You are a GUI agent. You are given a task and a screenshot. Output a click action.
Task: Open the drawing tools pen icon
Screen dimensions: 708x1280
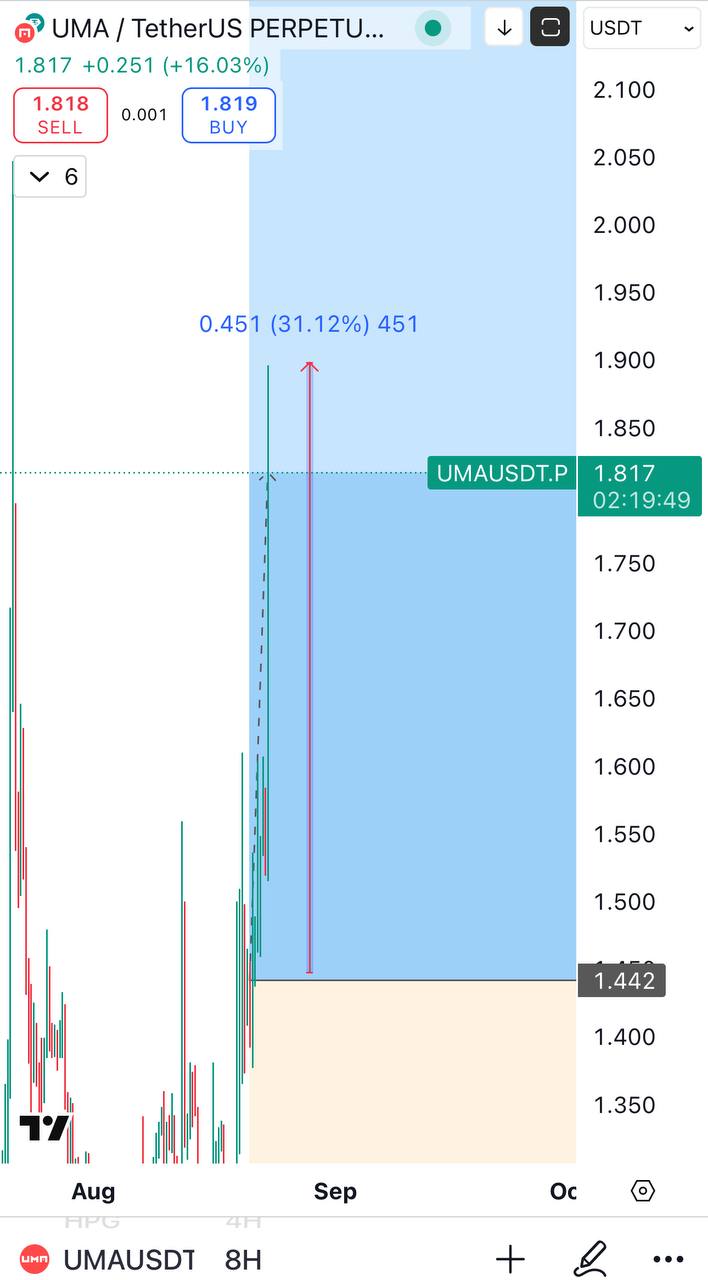coord(591,1259)
